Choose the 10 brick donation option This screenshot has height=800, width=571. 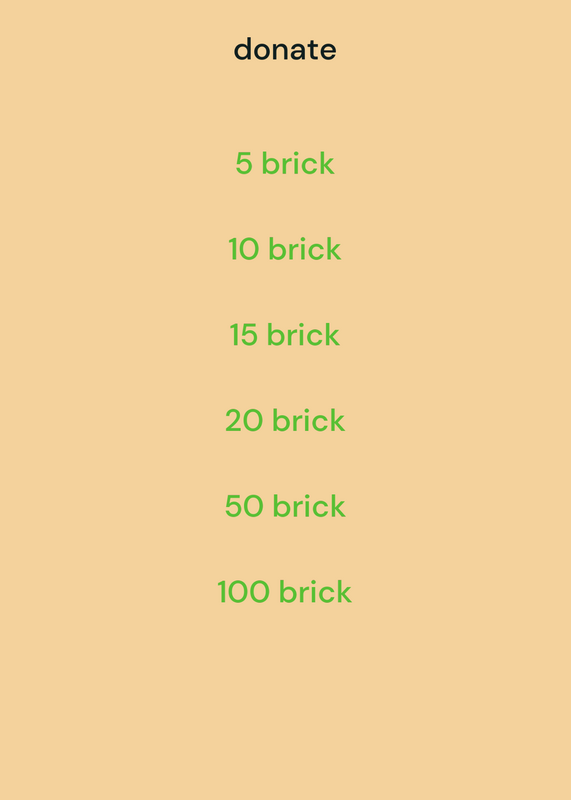coord(285,249)
